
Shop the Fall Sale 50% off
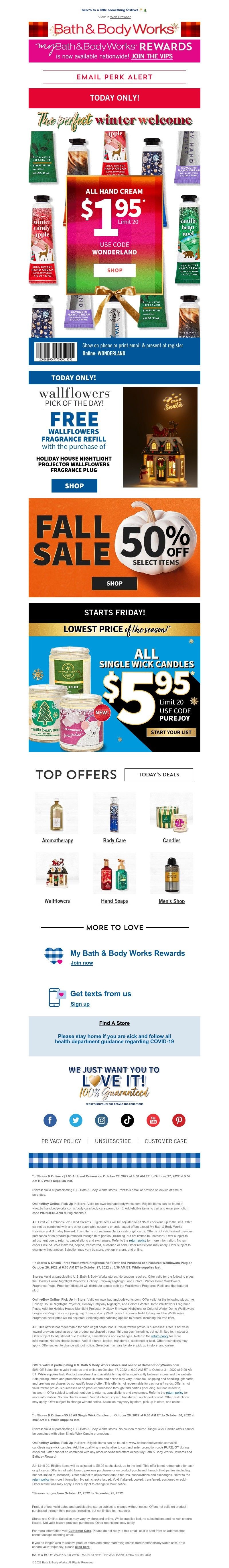click(114, 583)
